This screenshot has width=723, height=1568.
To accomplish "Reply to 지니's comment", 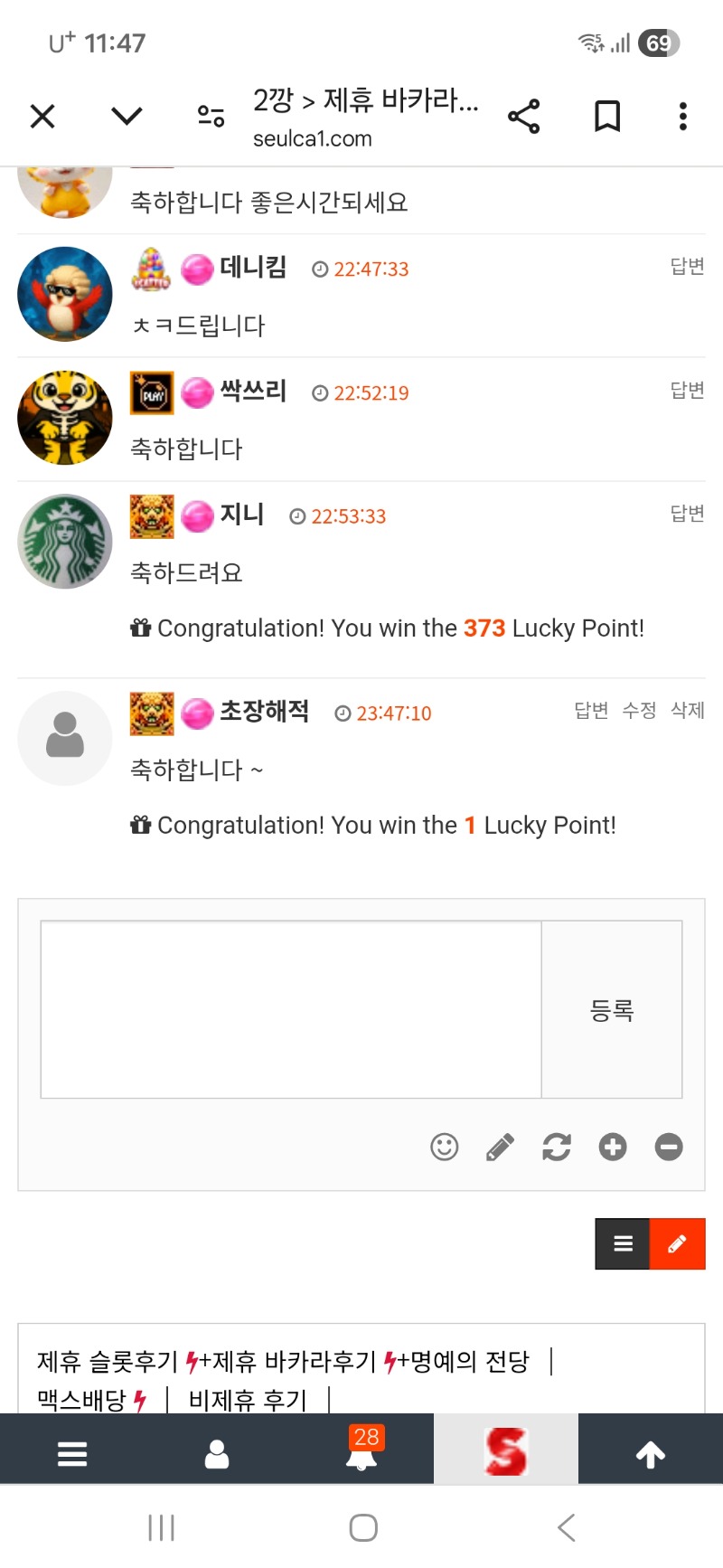I will tap(687, 514).
